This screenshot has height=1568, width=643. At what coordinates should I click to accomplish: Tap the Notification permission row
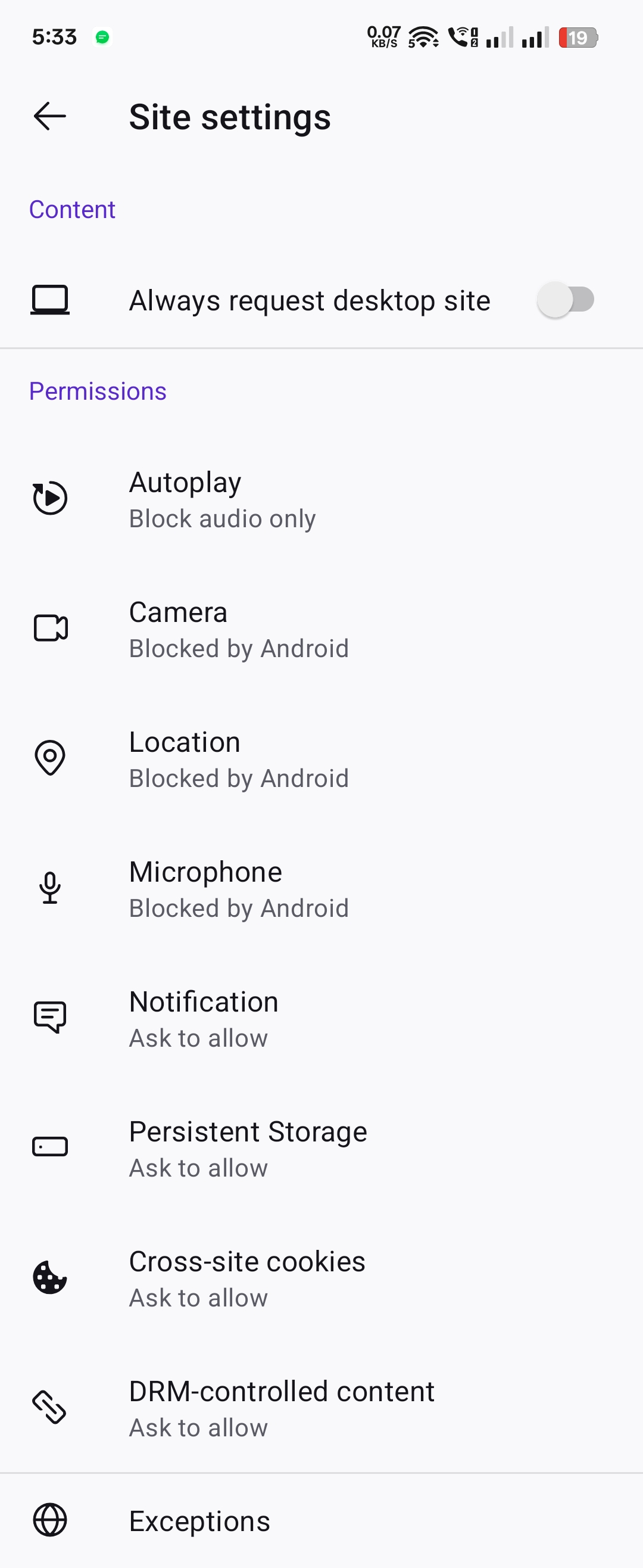tap(204, 1018)
